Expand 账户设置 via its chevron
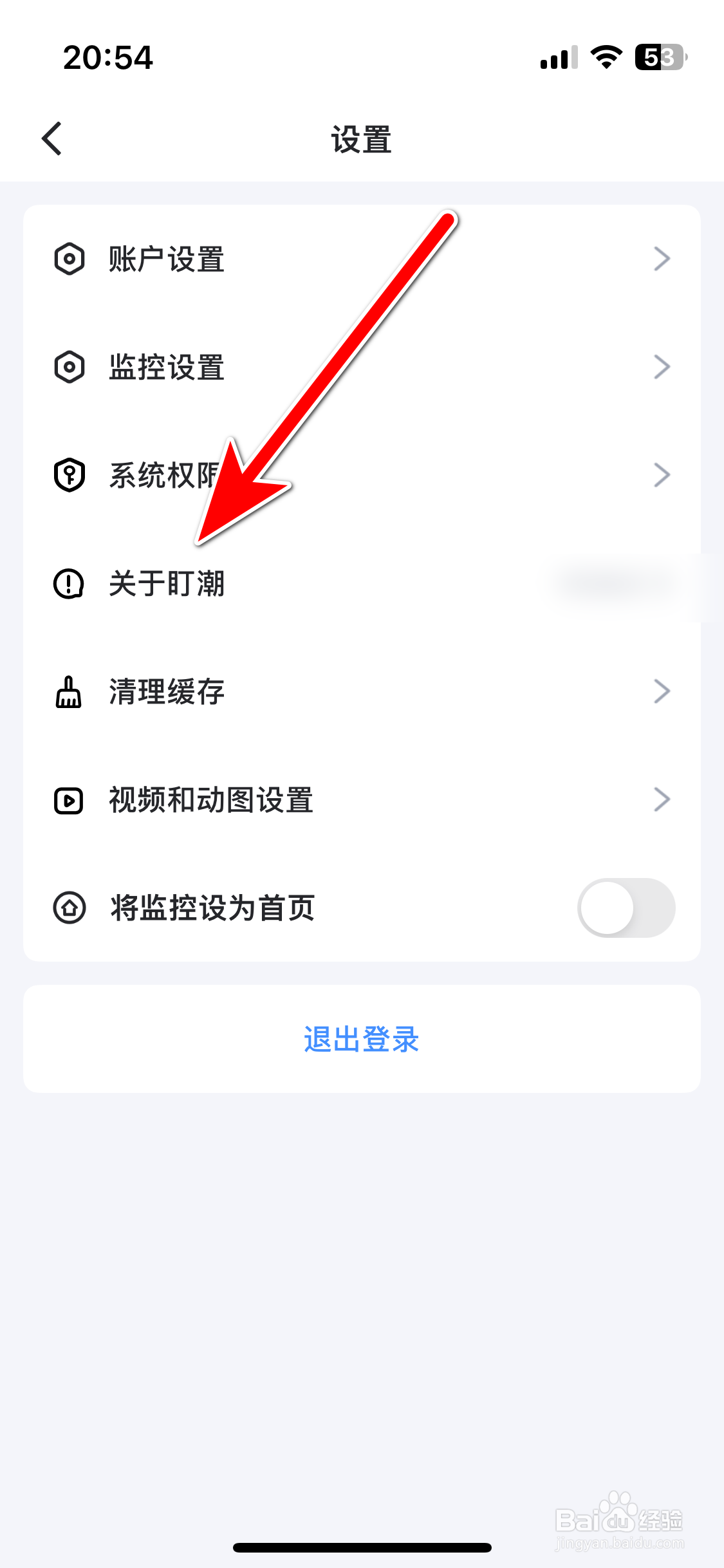This screenshot has width=724, height=1568. [662, 259]
